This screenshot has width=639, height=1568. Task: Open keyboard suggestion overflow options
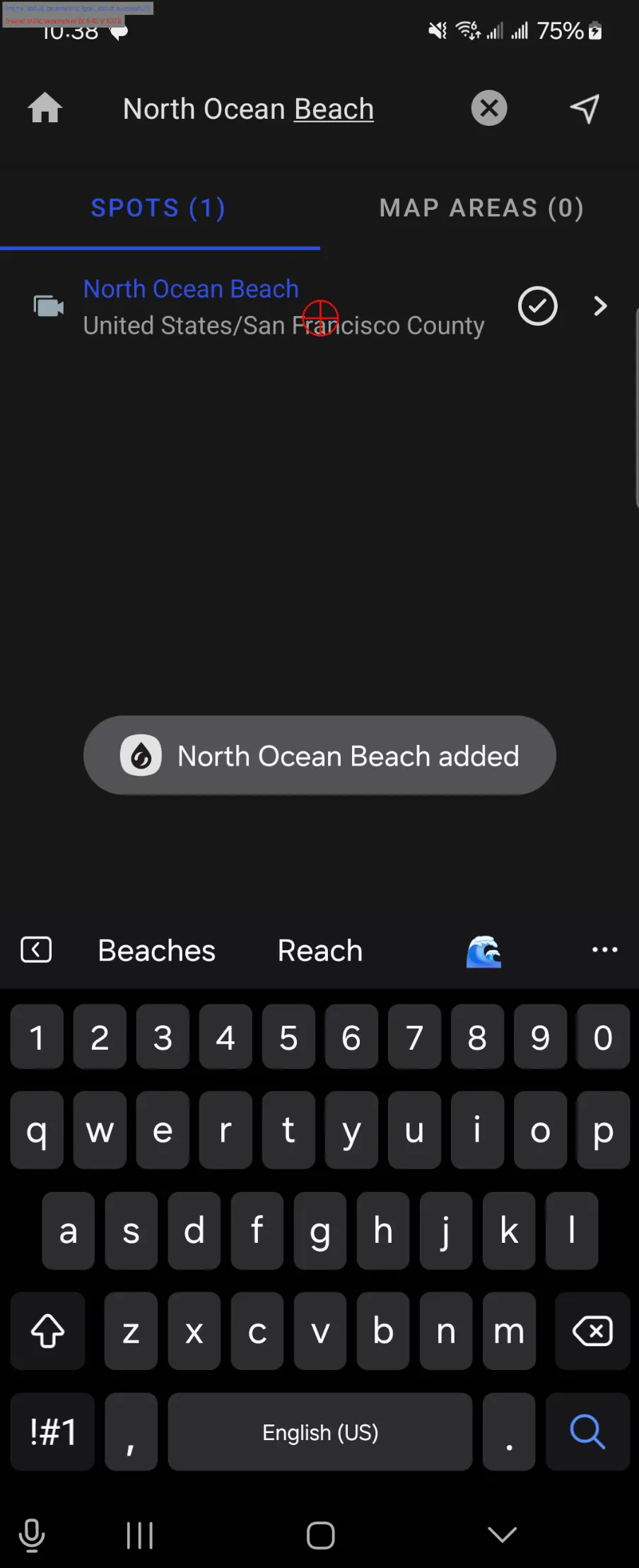pos(604,950)
